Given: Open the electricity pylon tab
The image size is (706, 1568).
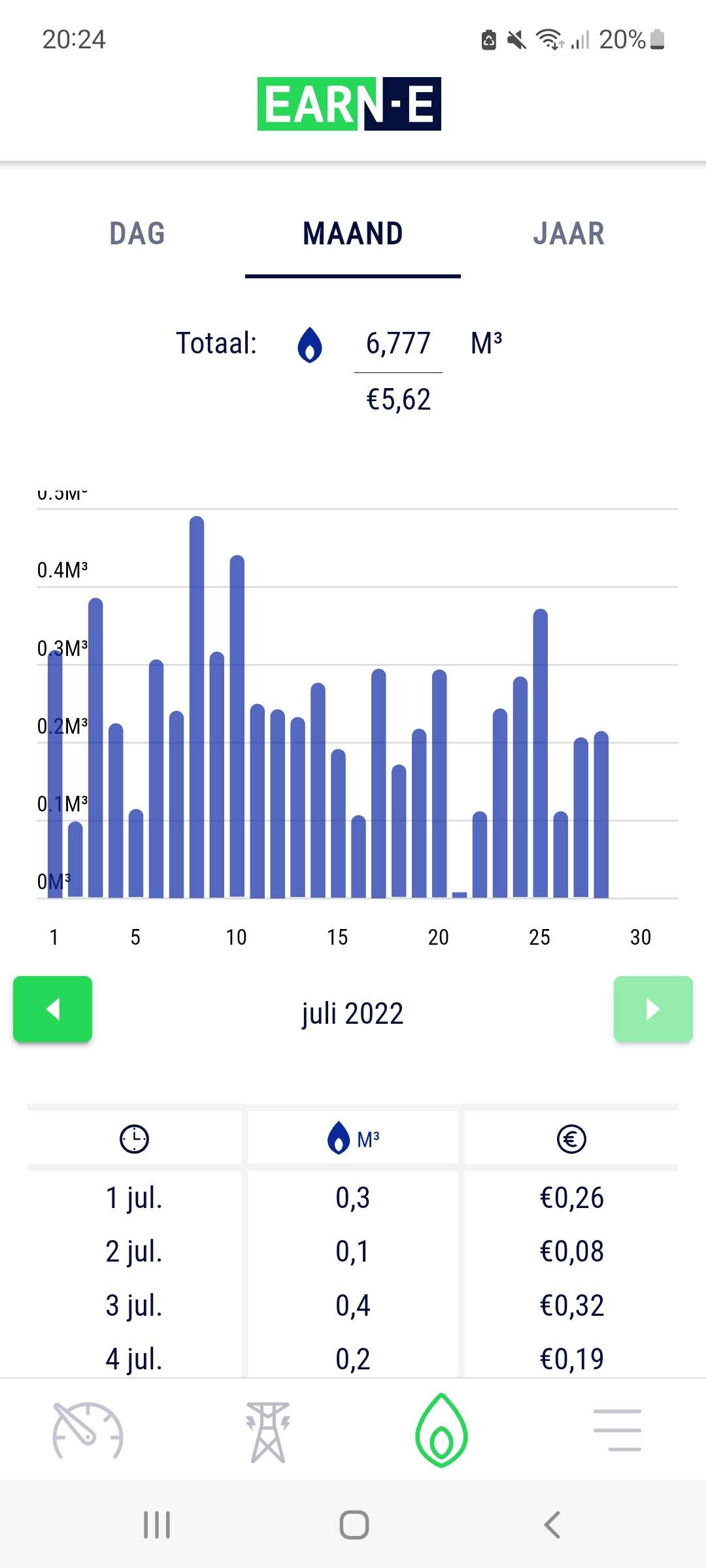Looking at the screenshot, I should click(267, 1431).
